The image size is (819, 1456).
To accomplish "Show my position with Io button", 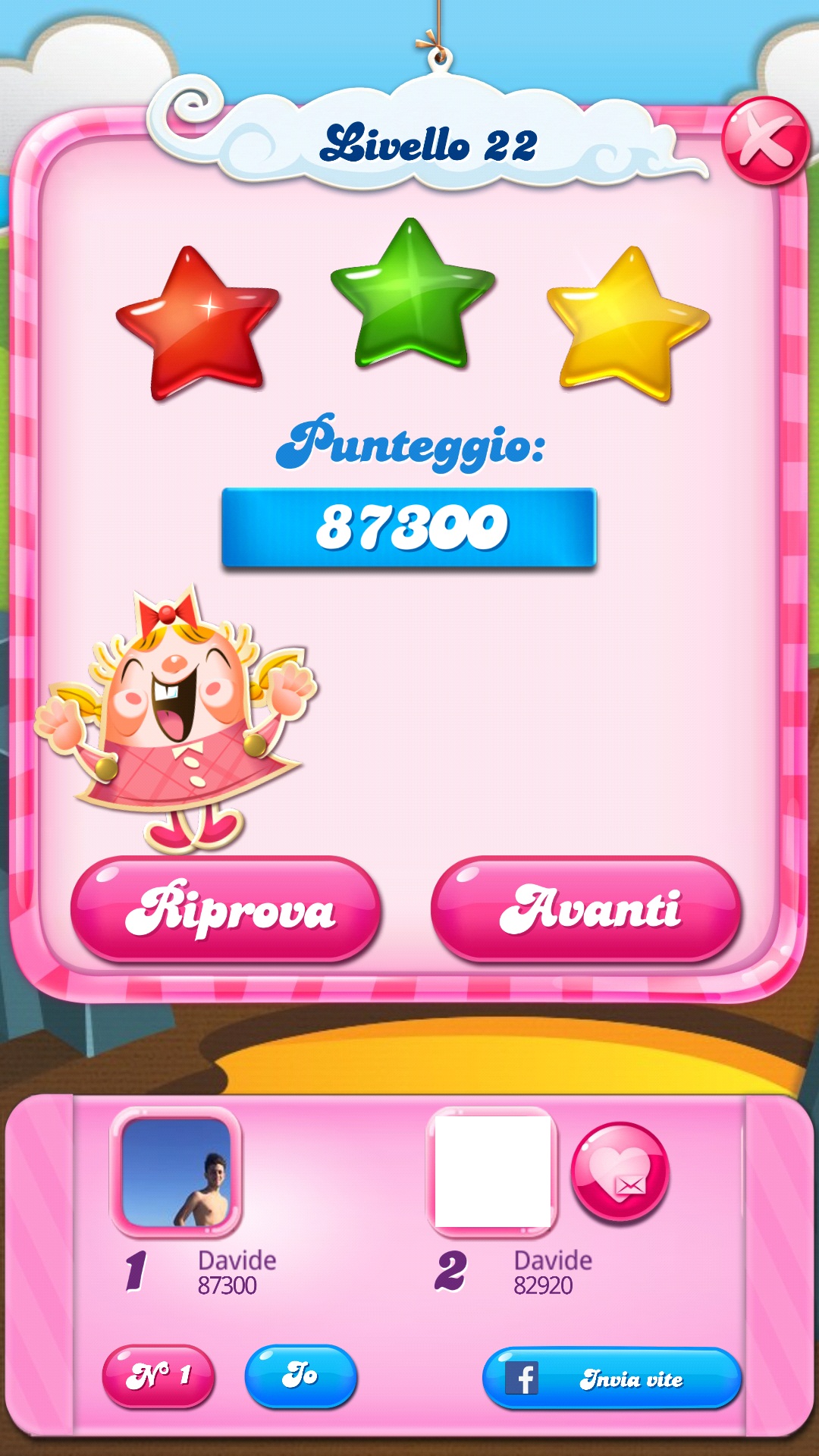I will pyautogui.click(x=300, y=1376).
